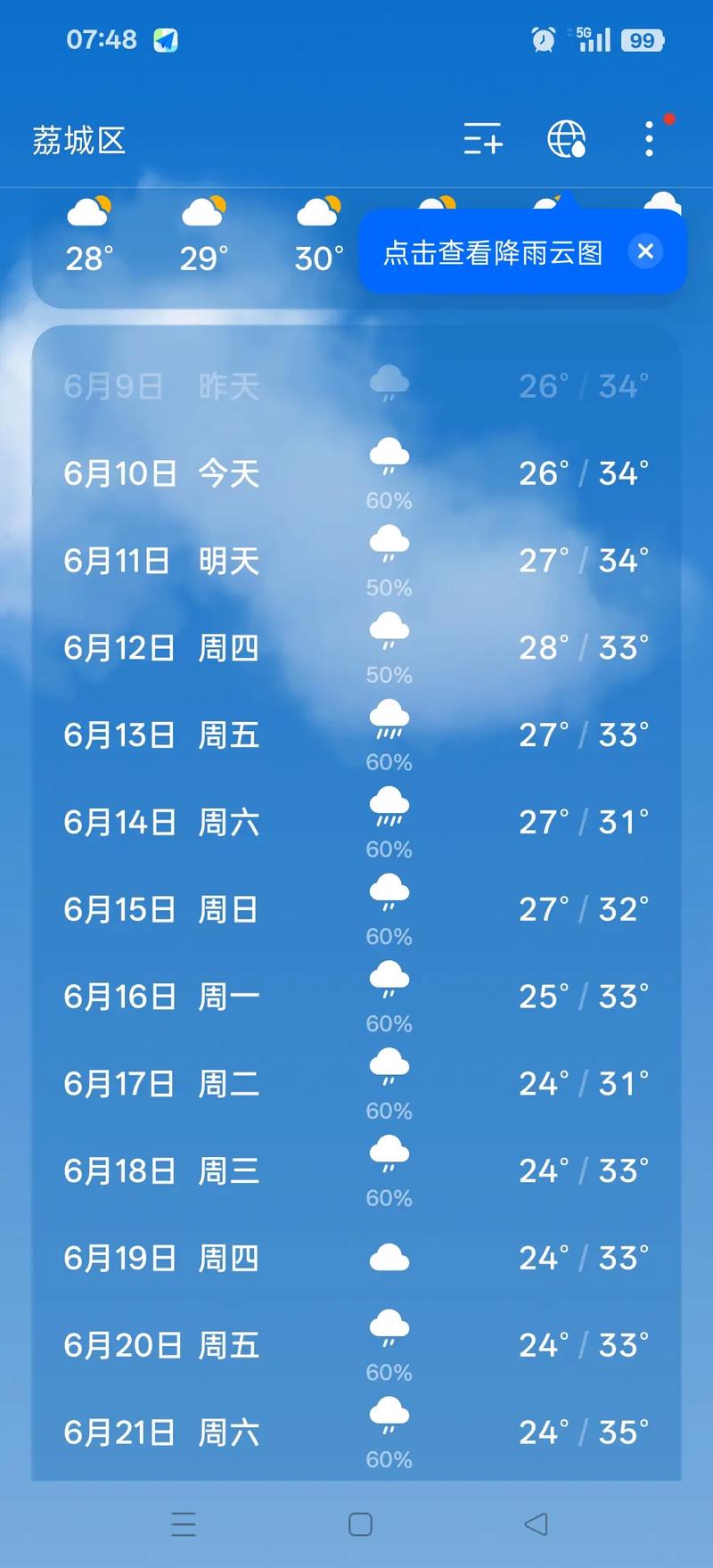Tap the 60% precipitation label under today's icon
This screenshot has height=1568, width=713.
pyautogui.click(x=388, y=501)
